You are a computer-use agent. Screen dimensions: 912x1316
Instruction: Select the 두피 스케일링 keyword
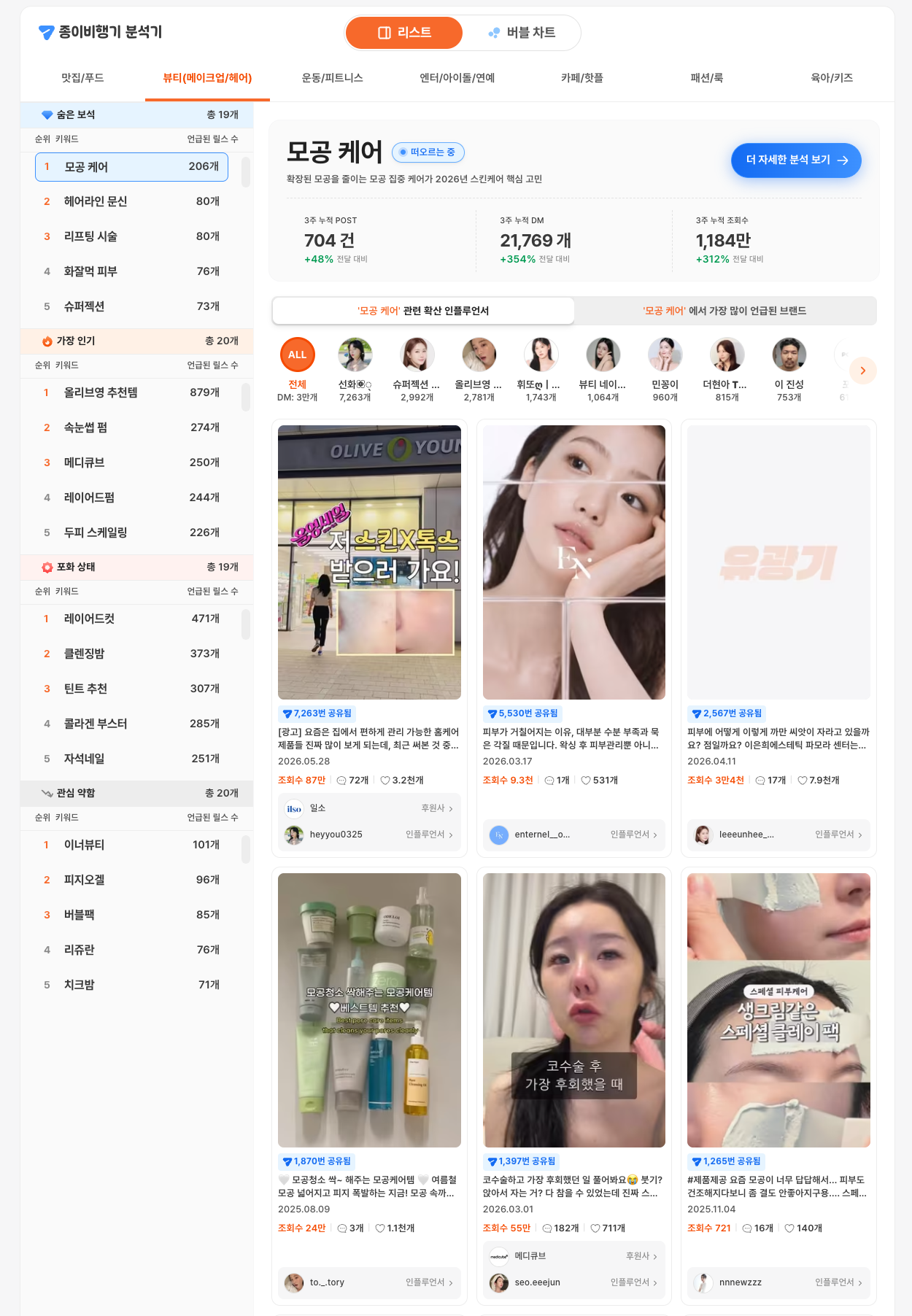131,533
